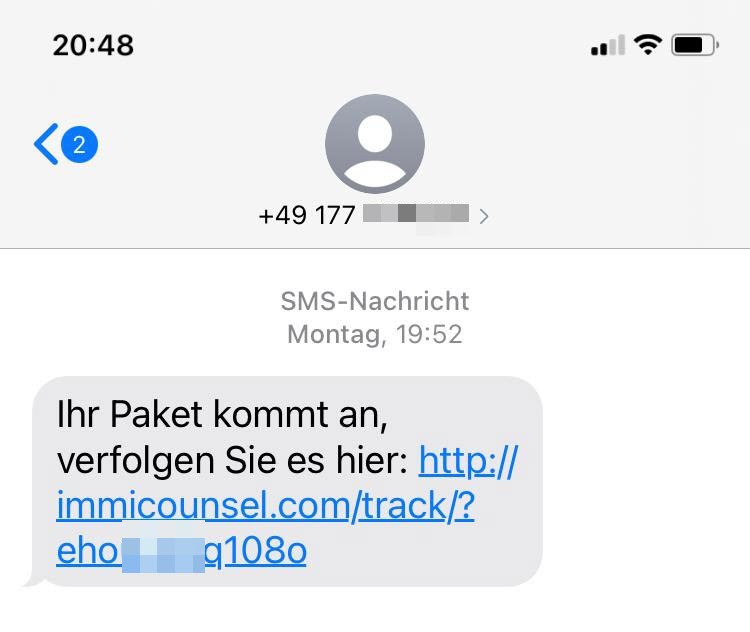Go back to the messages list
Screen dimensions: 750x632
pyautogui.click(x=62, y=146)
